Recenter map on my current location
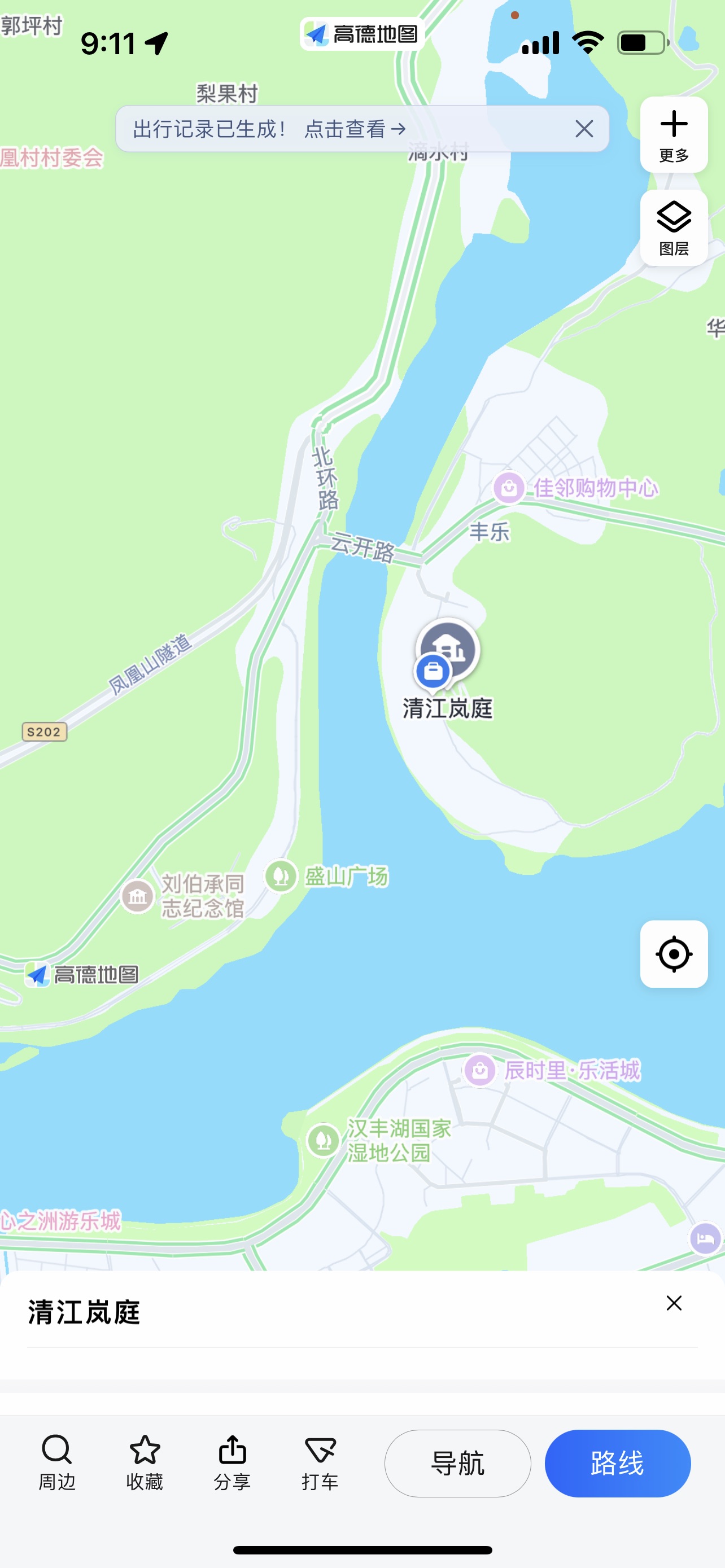The image size is (725, 1568). coord(673,954)
